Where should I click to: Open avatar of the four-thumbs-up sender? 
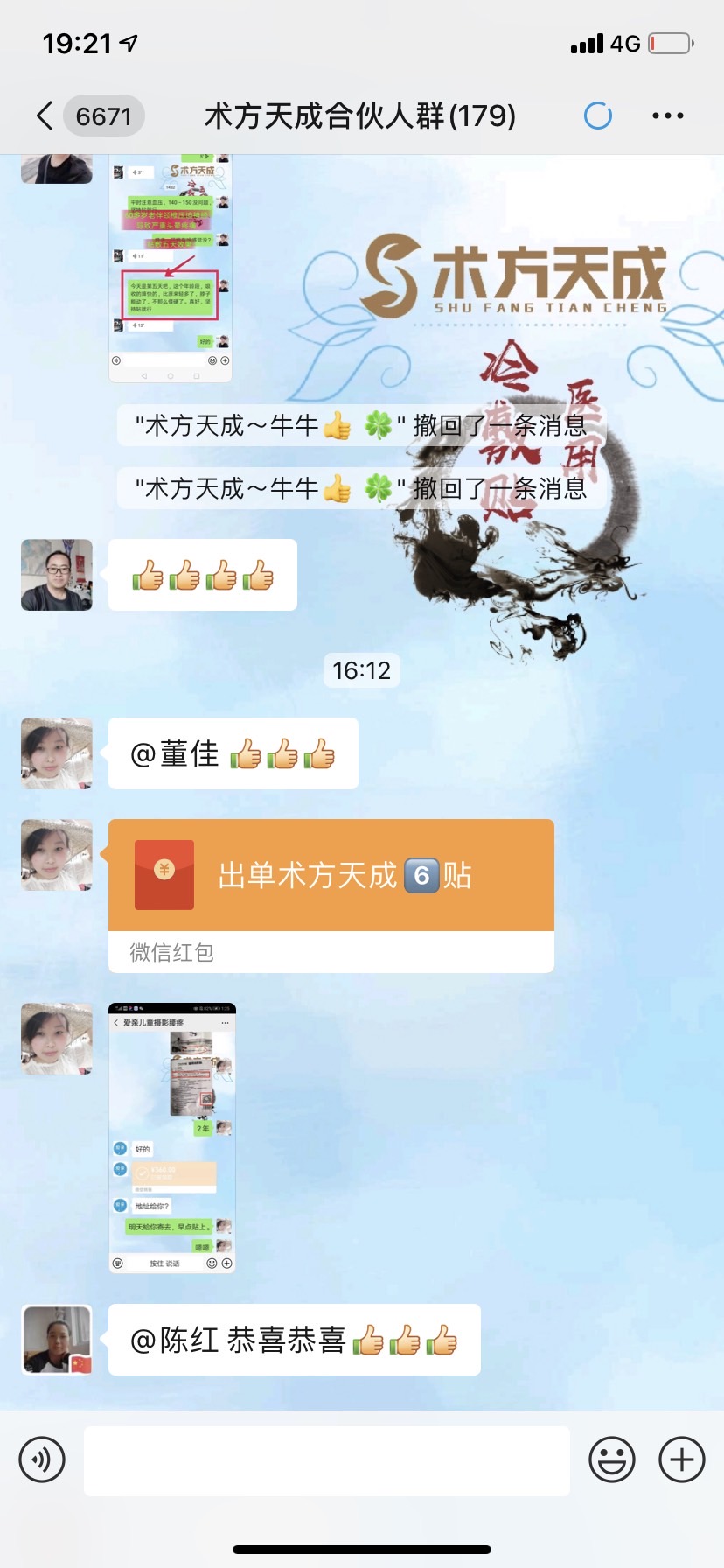[57, 575]
